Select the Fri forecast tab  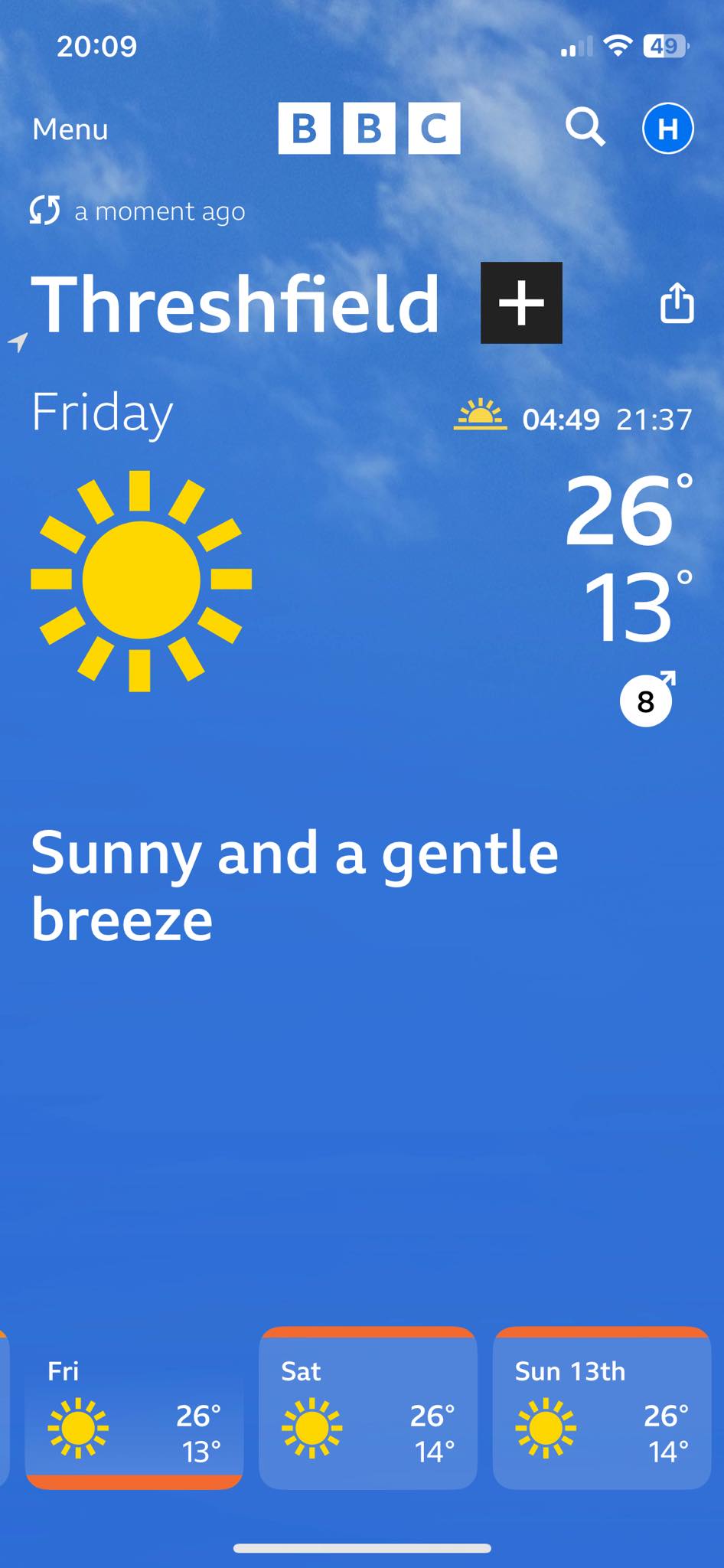134,1407
